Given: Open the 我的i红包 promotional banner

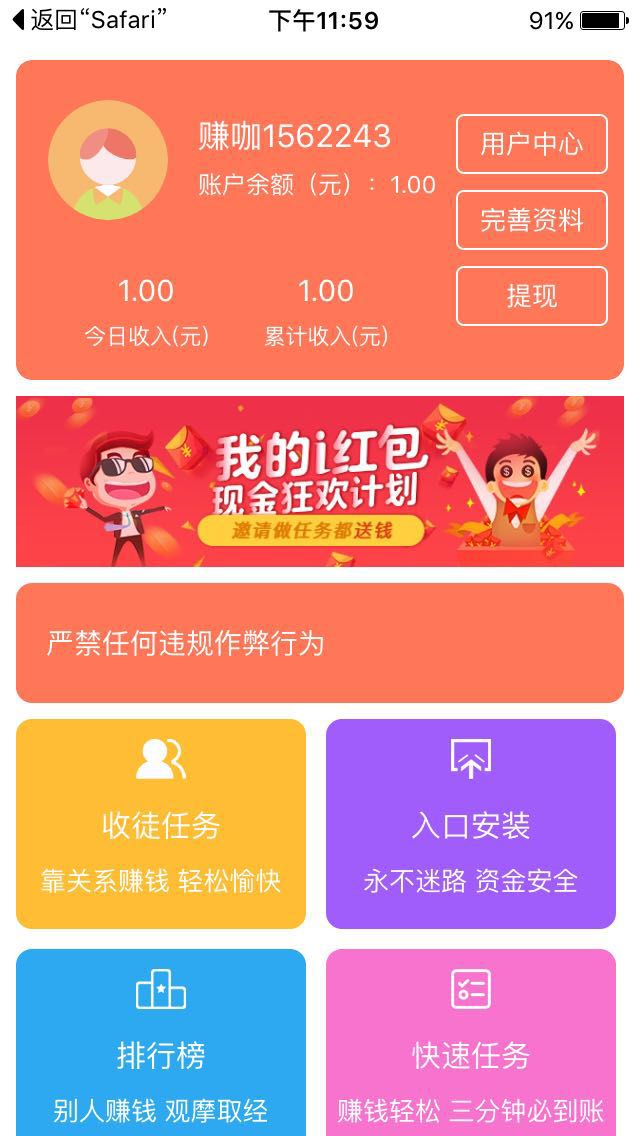Looking at the screenshot, I should tap(320, 482).
